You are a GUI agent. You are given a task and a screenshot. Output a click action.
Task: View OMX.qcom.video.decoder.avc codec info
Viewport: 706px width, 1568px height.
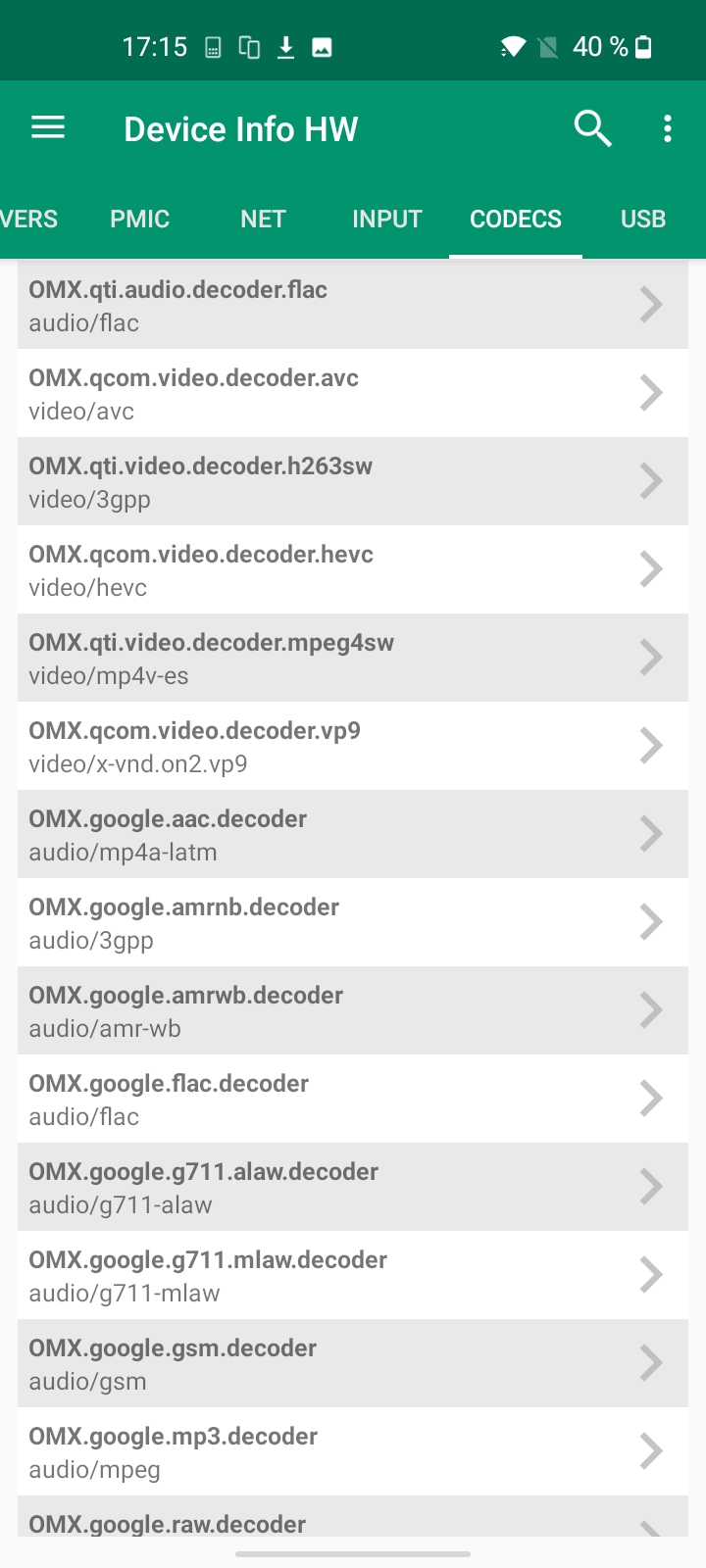pyautogui.click(x=352, y=393)
